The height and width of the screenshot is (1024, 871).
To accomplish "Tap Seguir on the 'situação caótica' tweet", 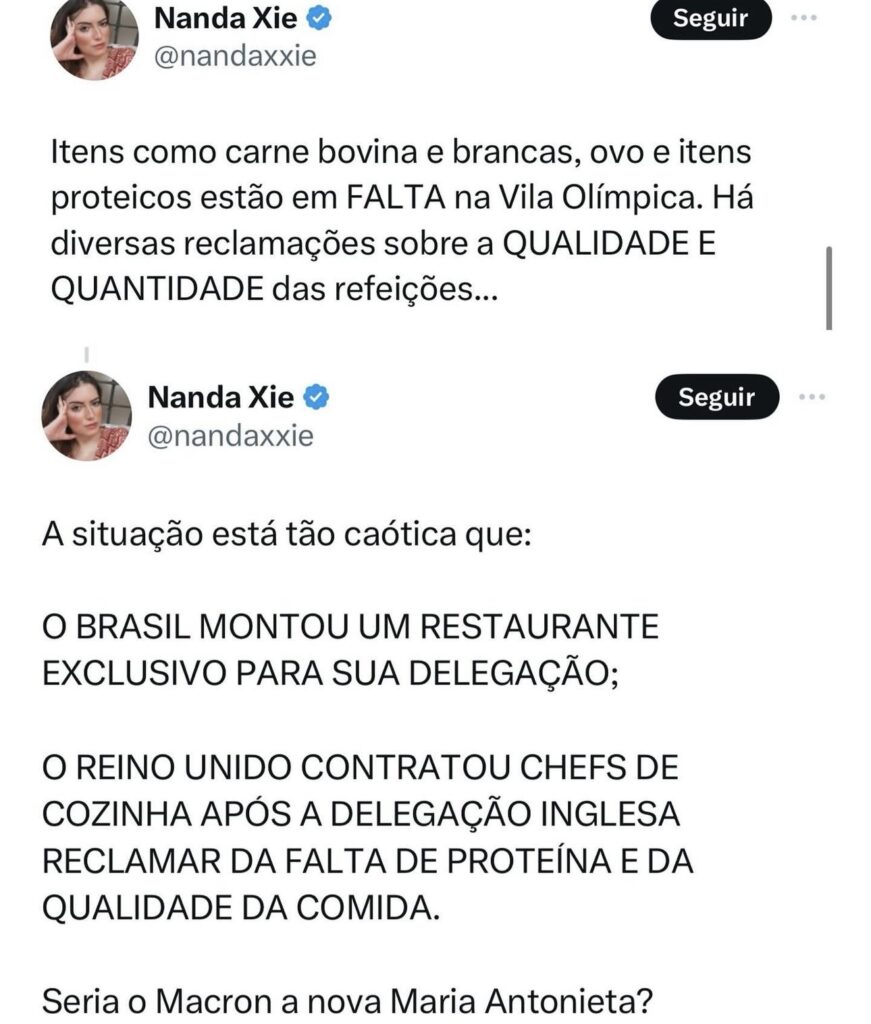I will pos(716,397).
